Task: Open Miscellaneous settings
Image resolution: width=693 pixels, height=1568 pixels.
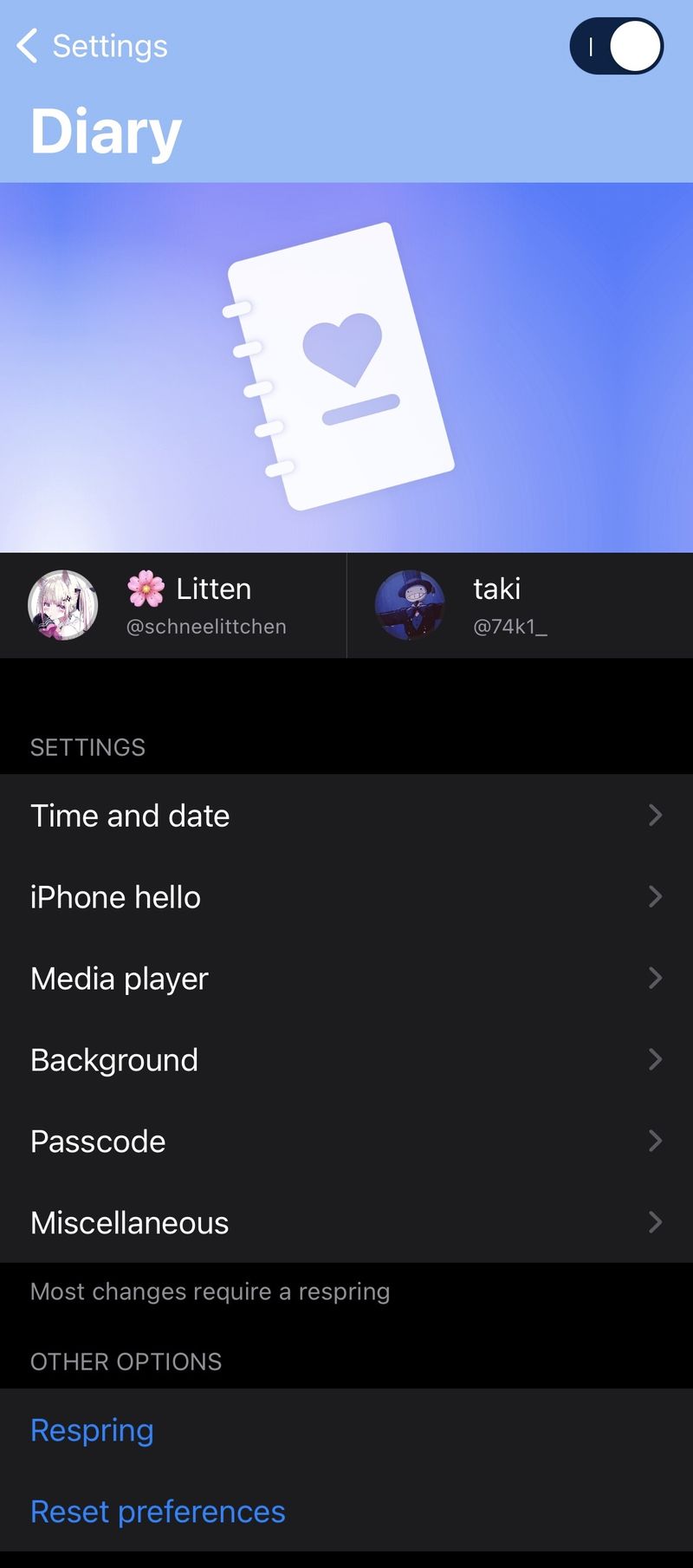Action: click(x=346, y=1223)
